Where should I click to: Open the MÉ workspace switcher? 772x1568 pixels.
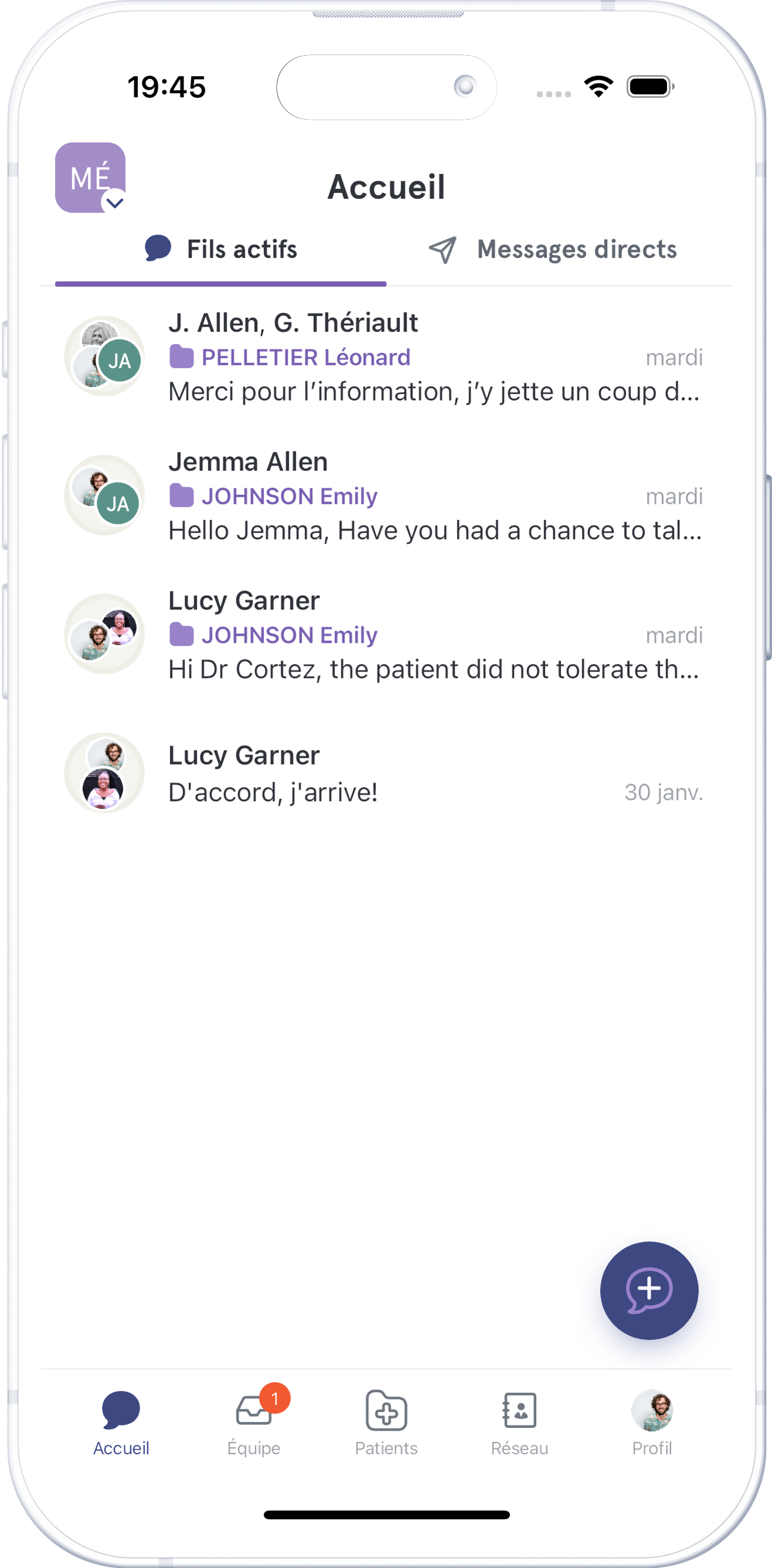click(91, 178)
